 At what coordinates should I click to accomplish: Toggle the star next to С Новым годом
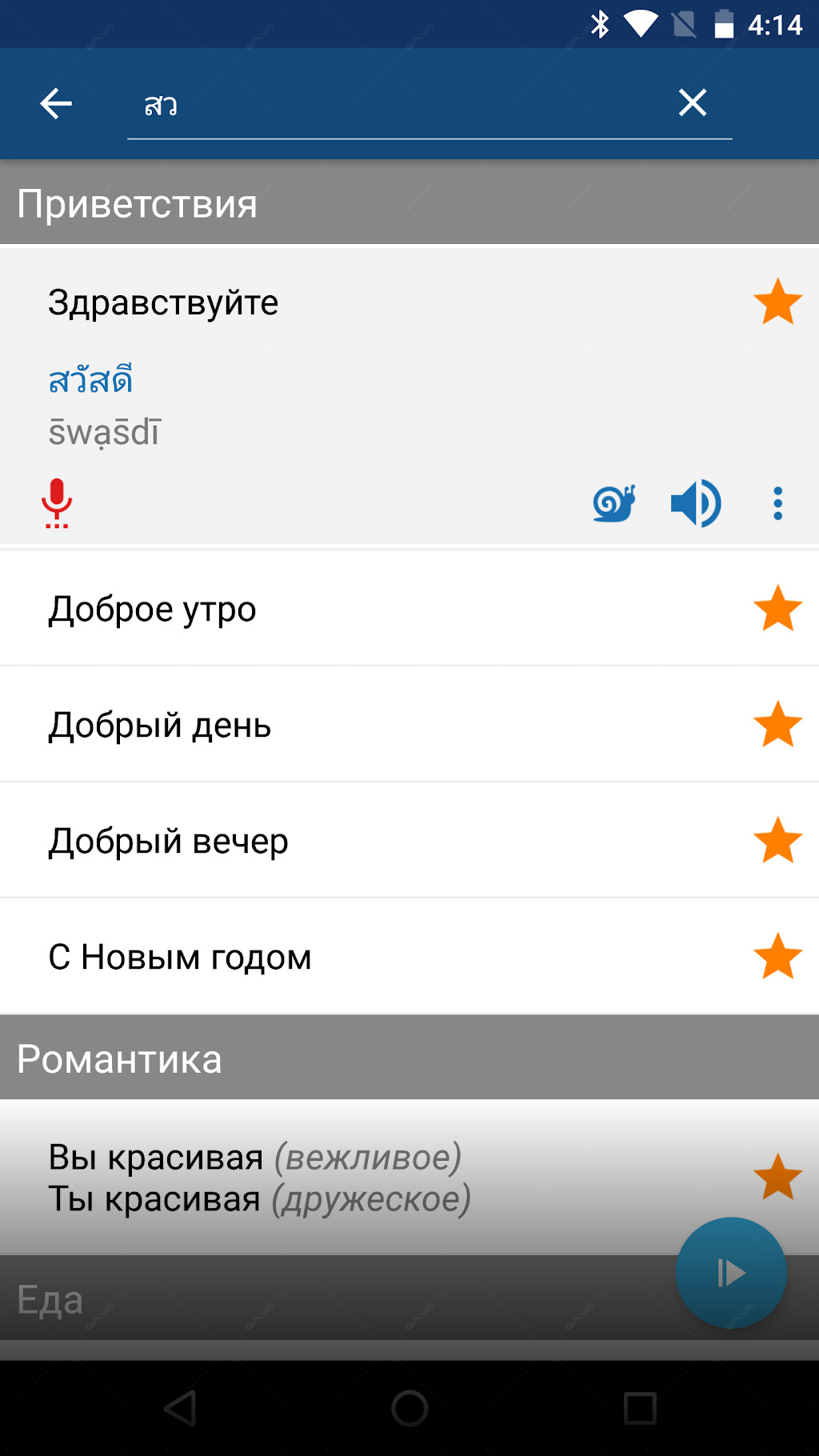click(x=777, y=957)
